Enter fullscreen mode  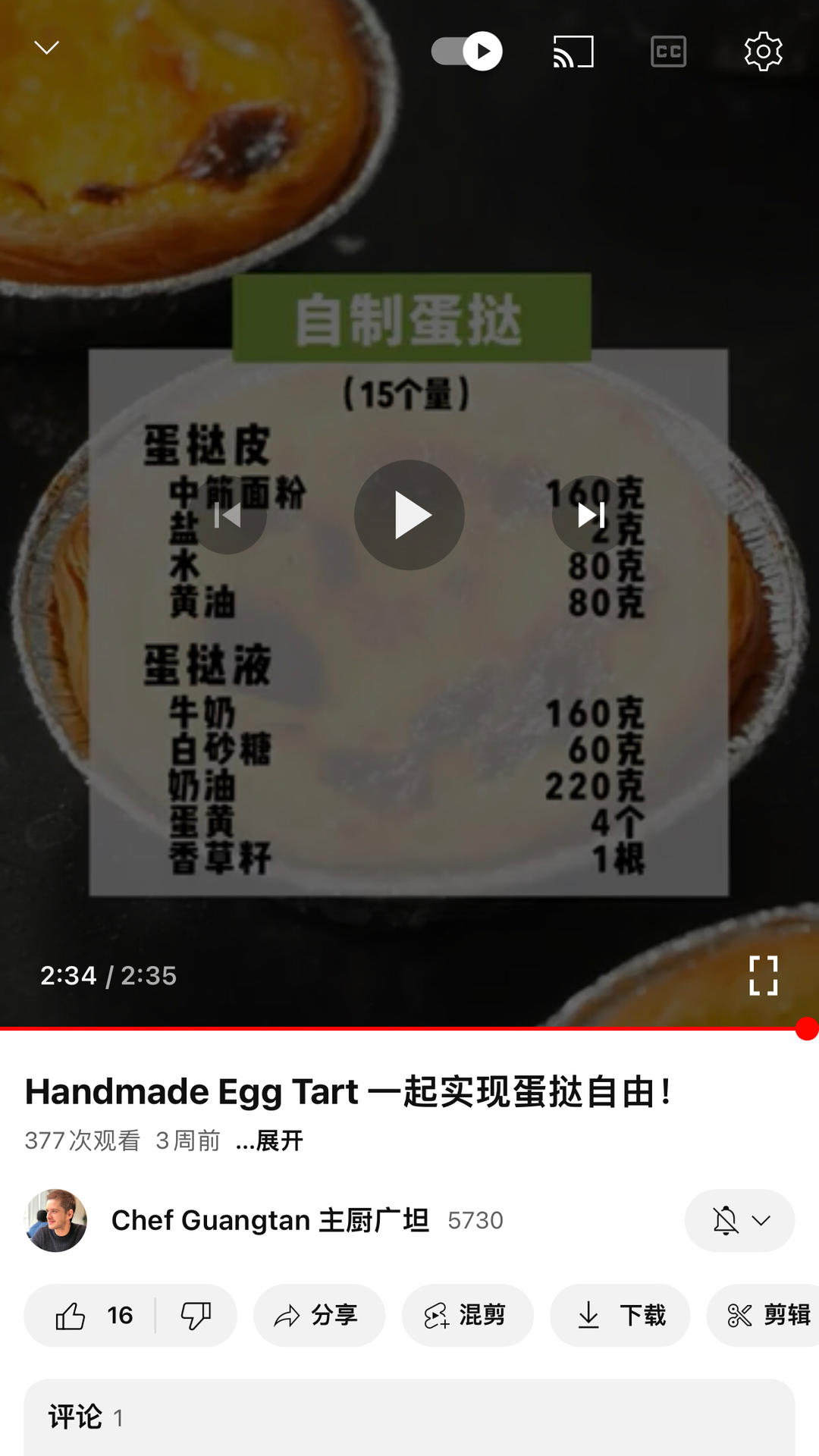click(x=763, y=975)
